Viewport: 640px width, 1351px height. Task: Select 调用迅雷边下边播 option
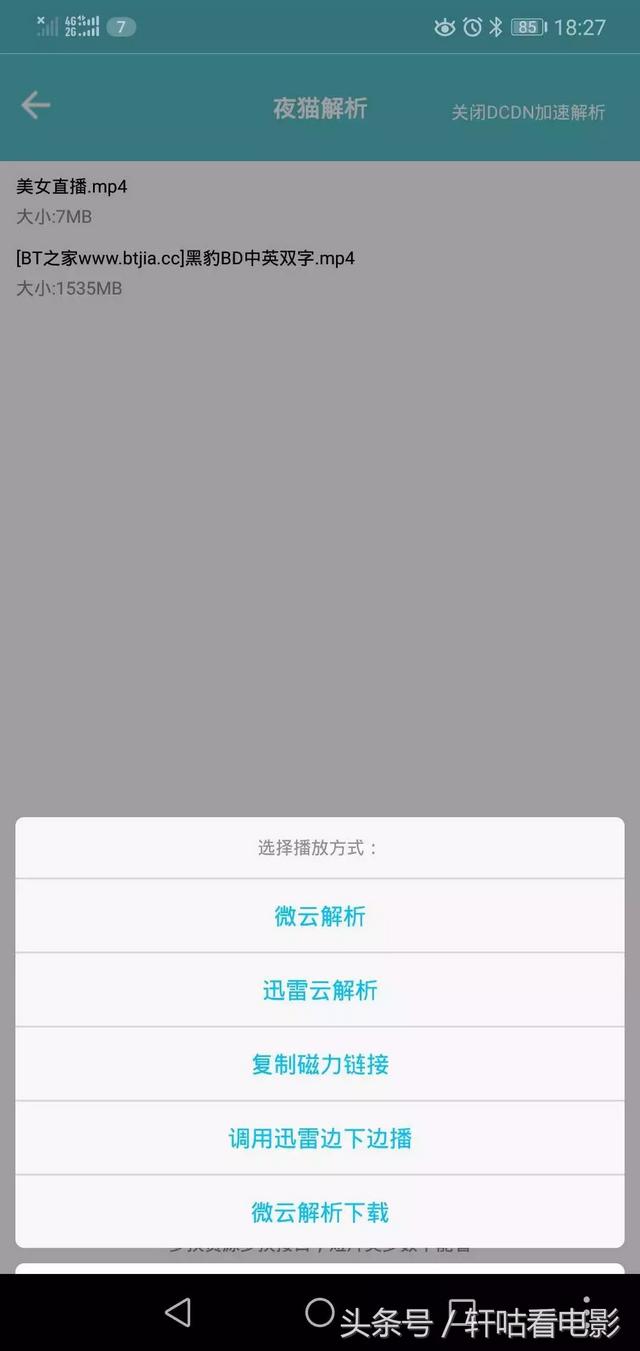pyautogui.click(x=320, y=1138)
